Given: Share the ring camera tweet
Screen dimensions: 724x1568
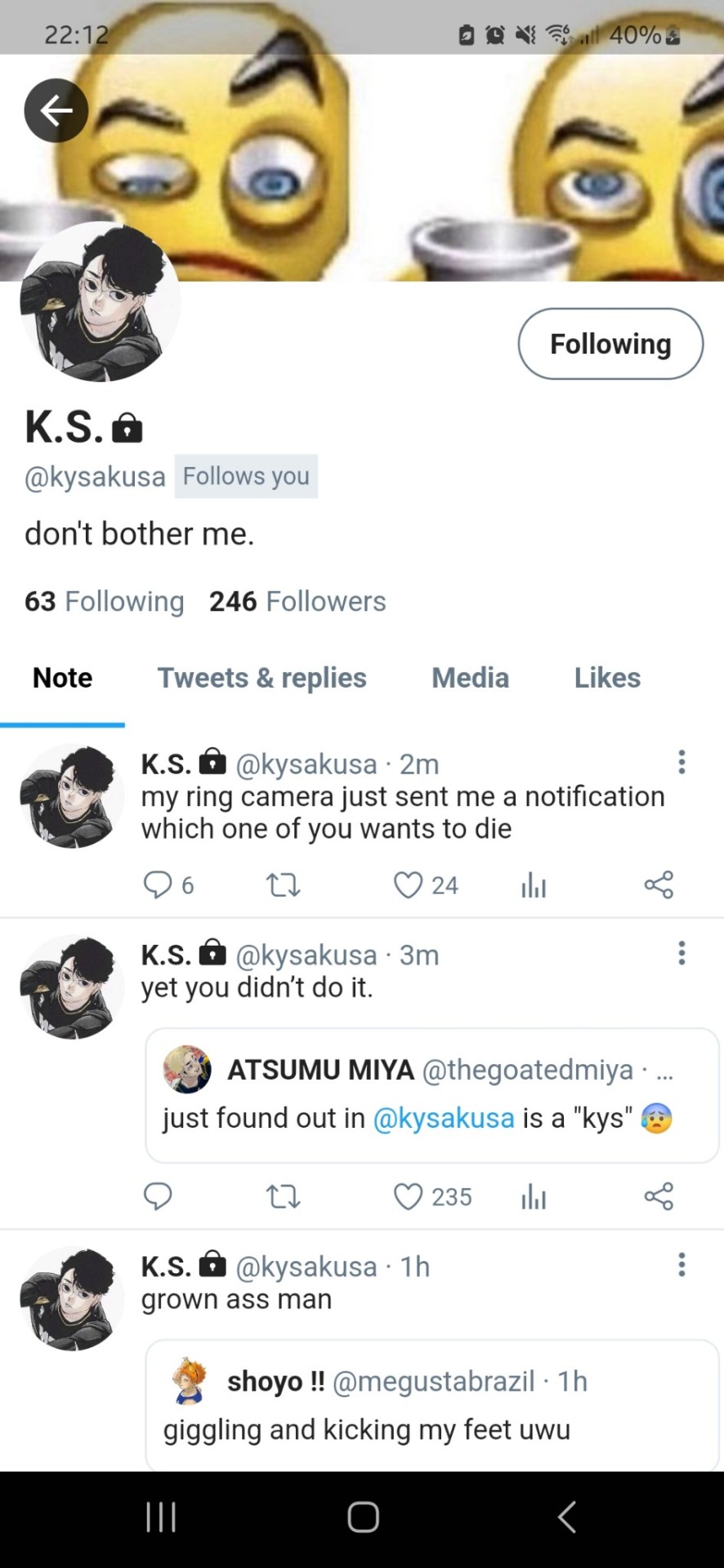Looking at the screenshot, I should (x=659, y=884).
